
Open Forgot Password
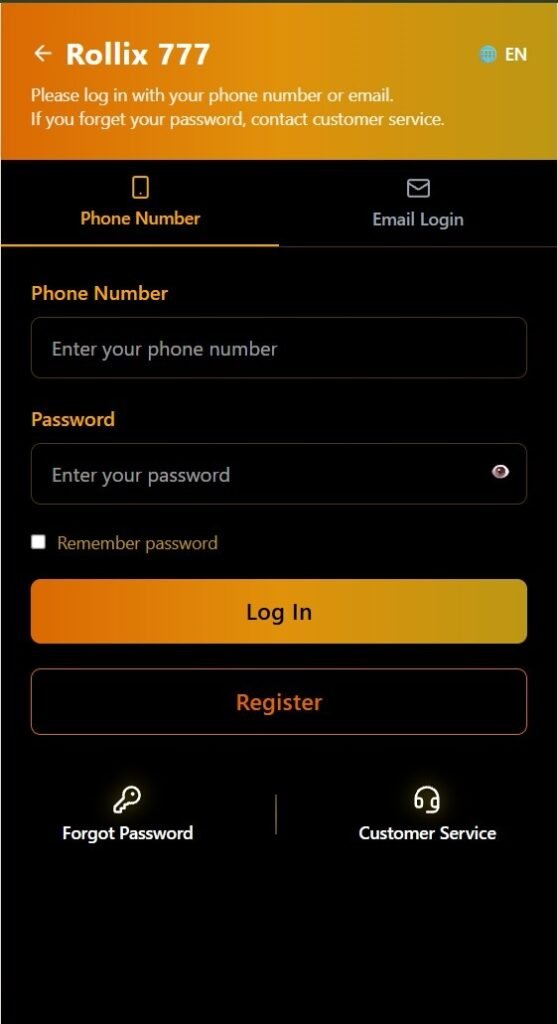[x=127, y=814]
